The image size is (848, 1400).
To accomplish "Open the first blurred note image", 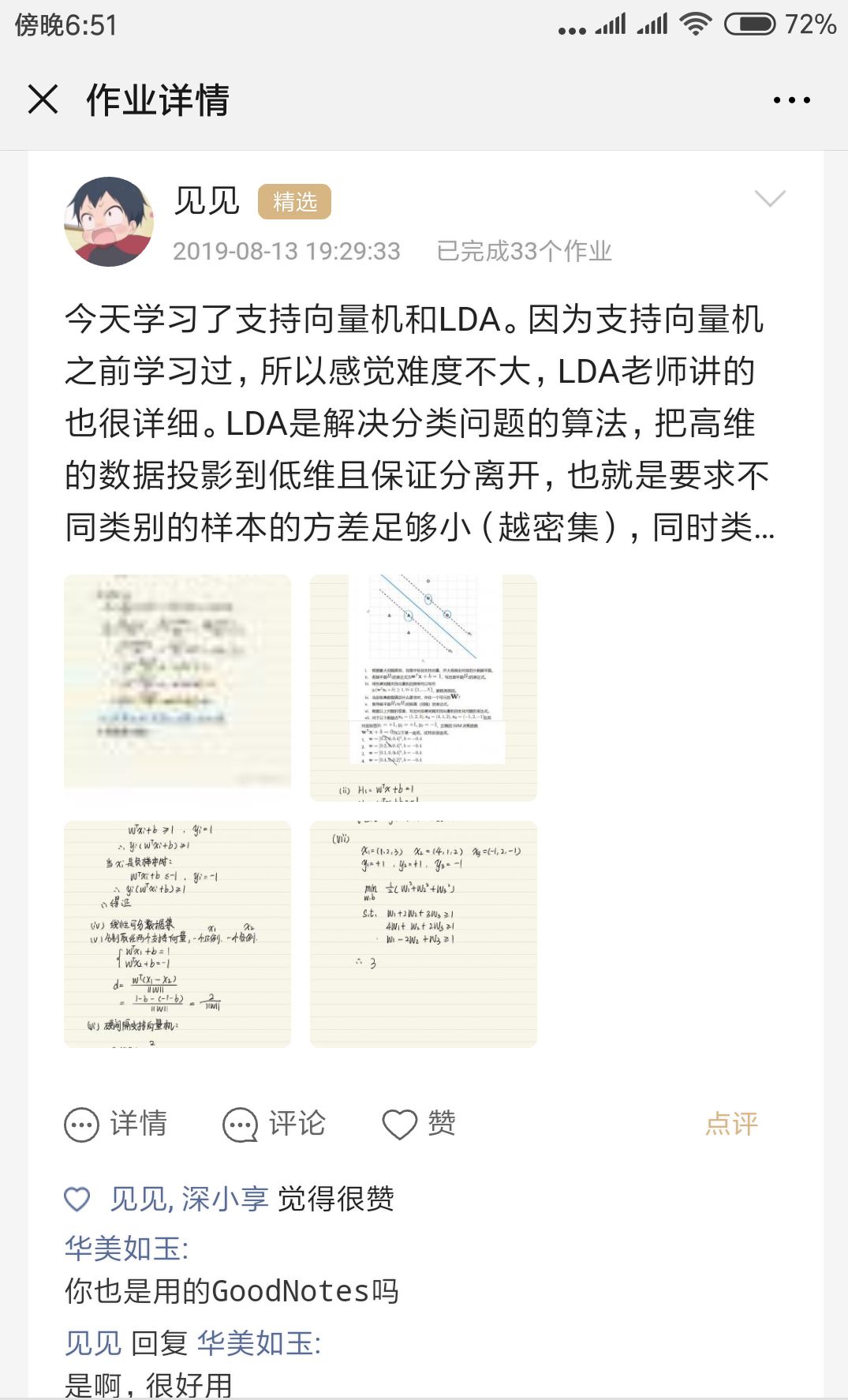I will 177,682.
